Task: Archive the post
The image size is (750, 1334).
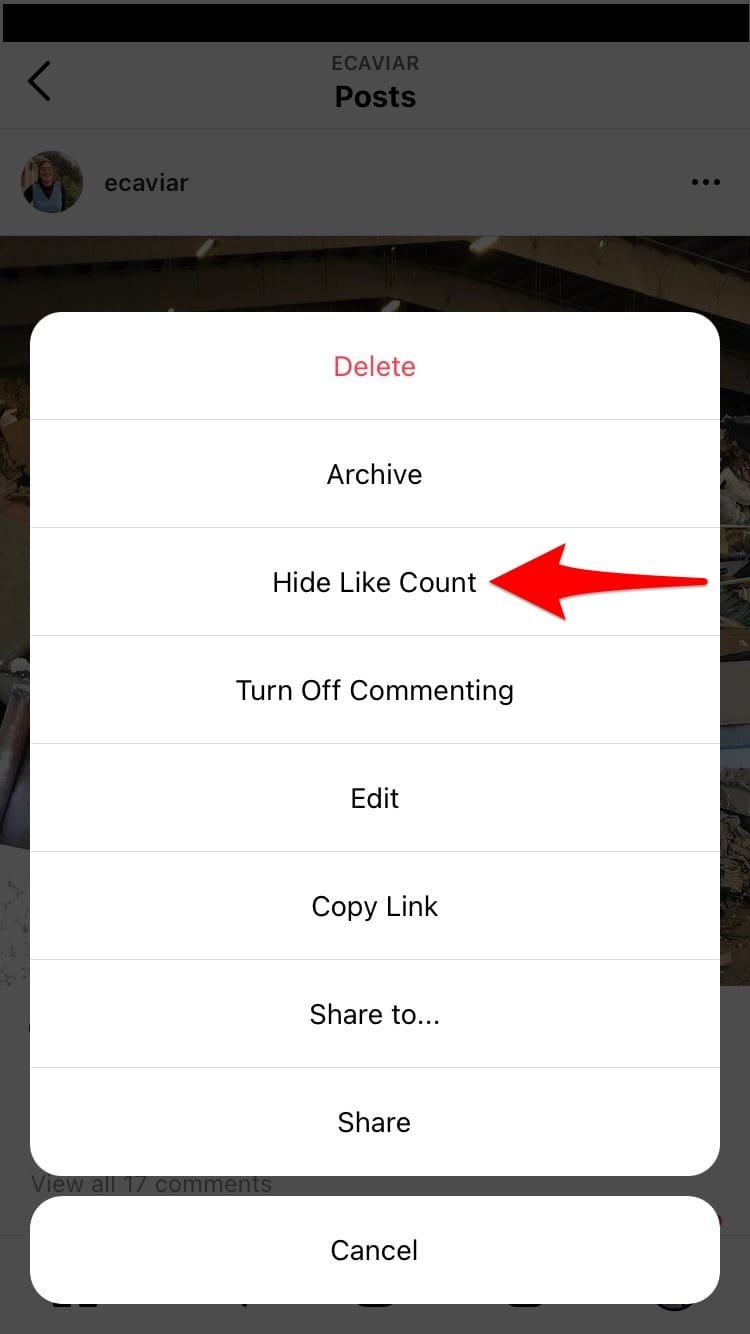Action: tap(375, 474)
